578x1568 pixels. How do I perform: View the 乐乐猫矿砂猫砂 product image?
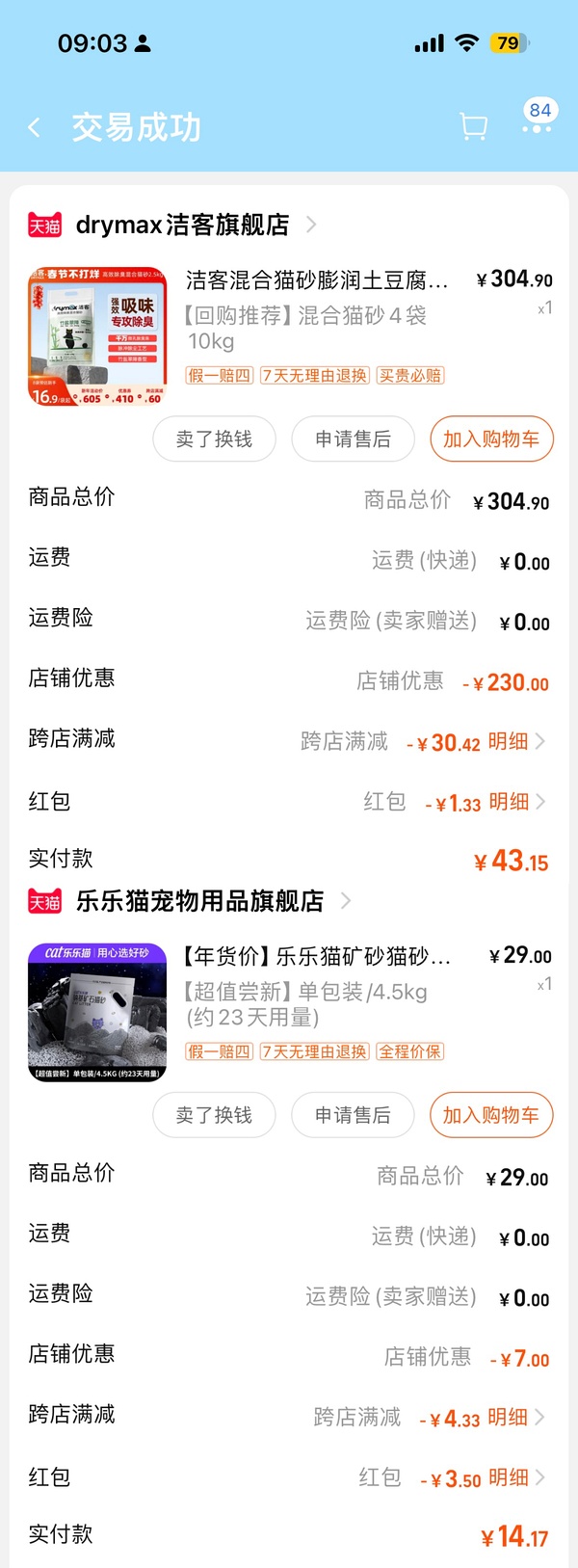coord(97,1012)
